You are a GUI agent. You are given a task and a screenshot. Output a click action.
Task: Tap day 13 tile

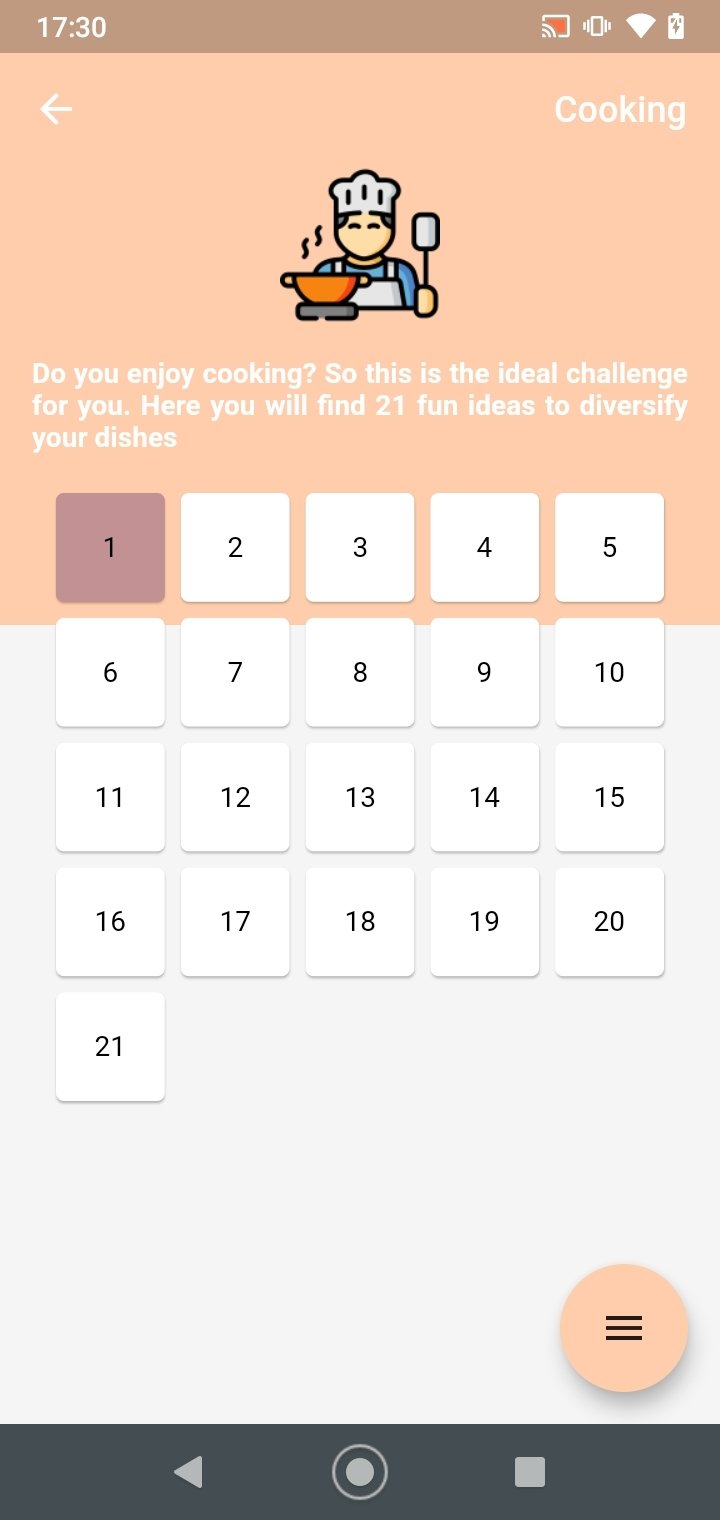coord(360,797)
